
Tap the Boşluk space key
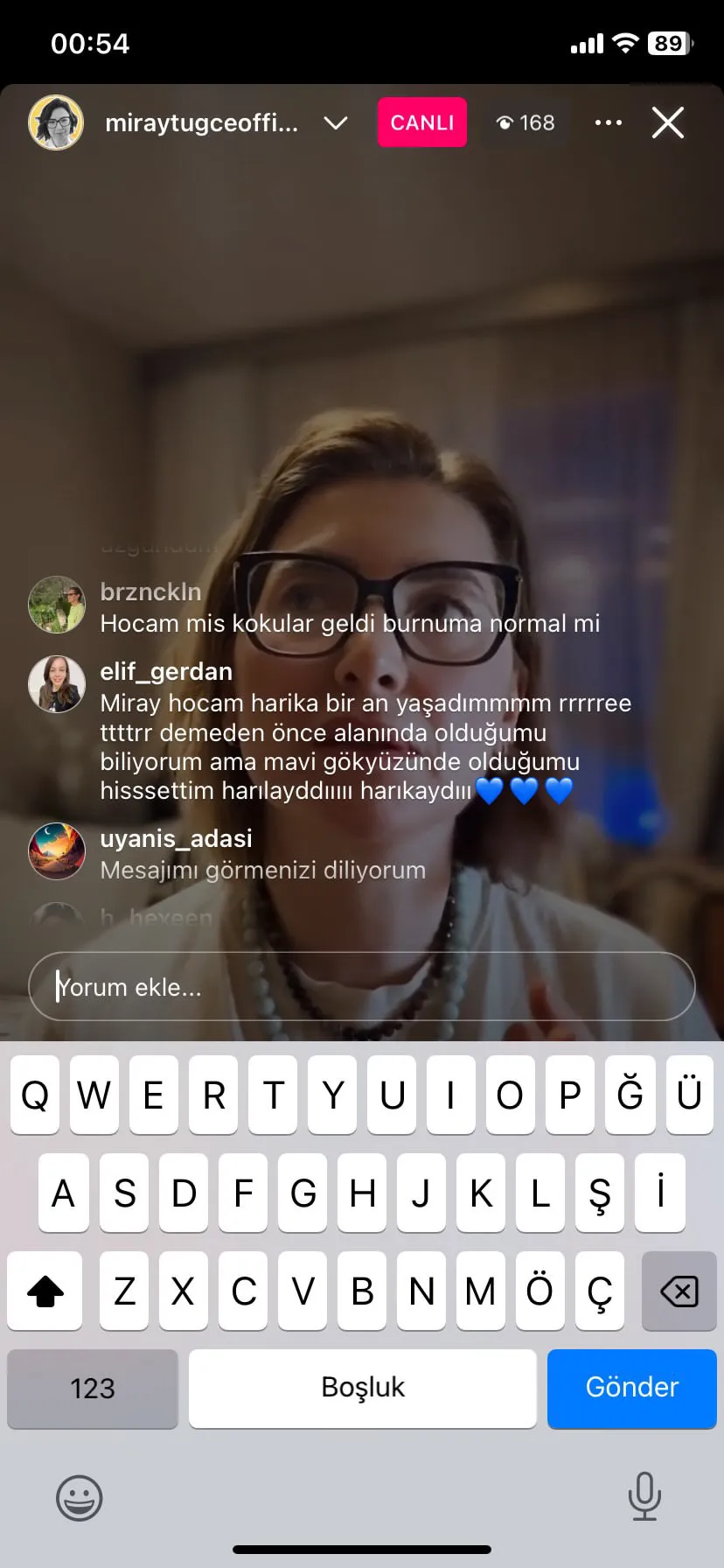pos(363,1389)
